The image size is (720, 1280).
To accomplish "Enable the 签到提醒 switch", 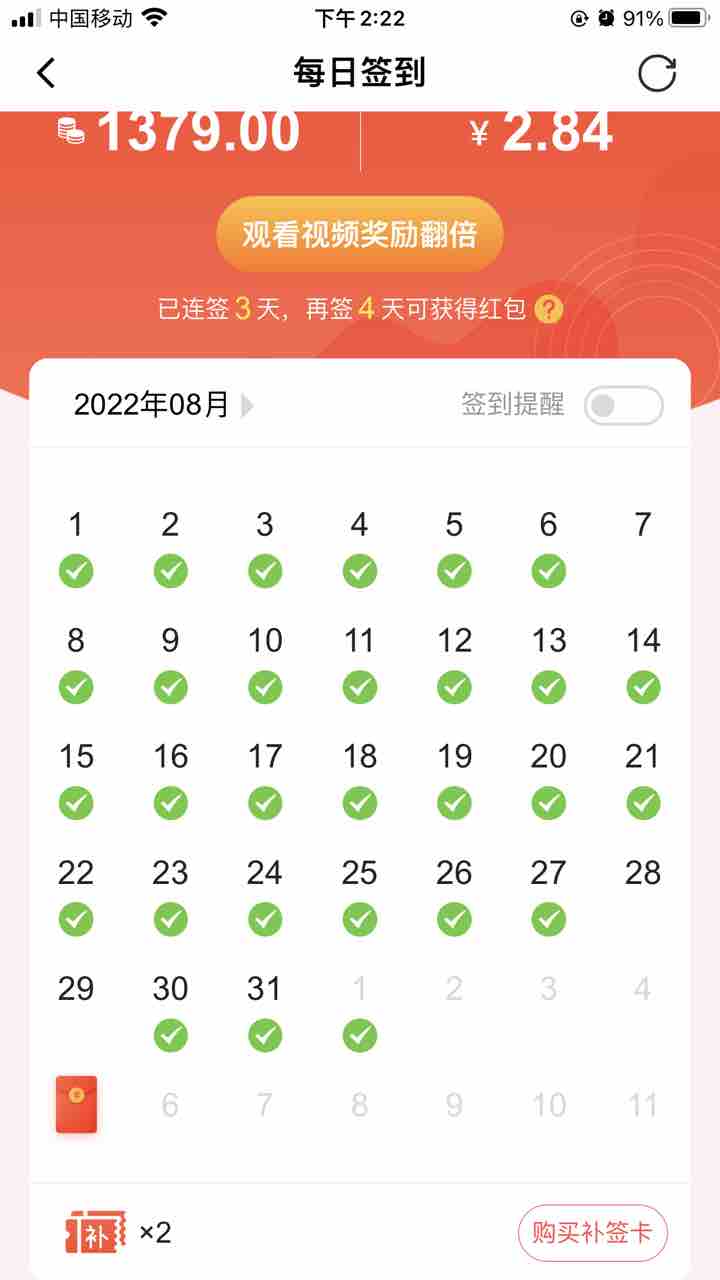I will [623, 405].
